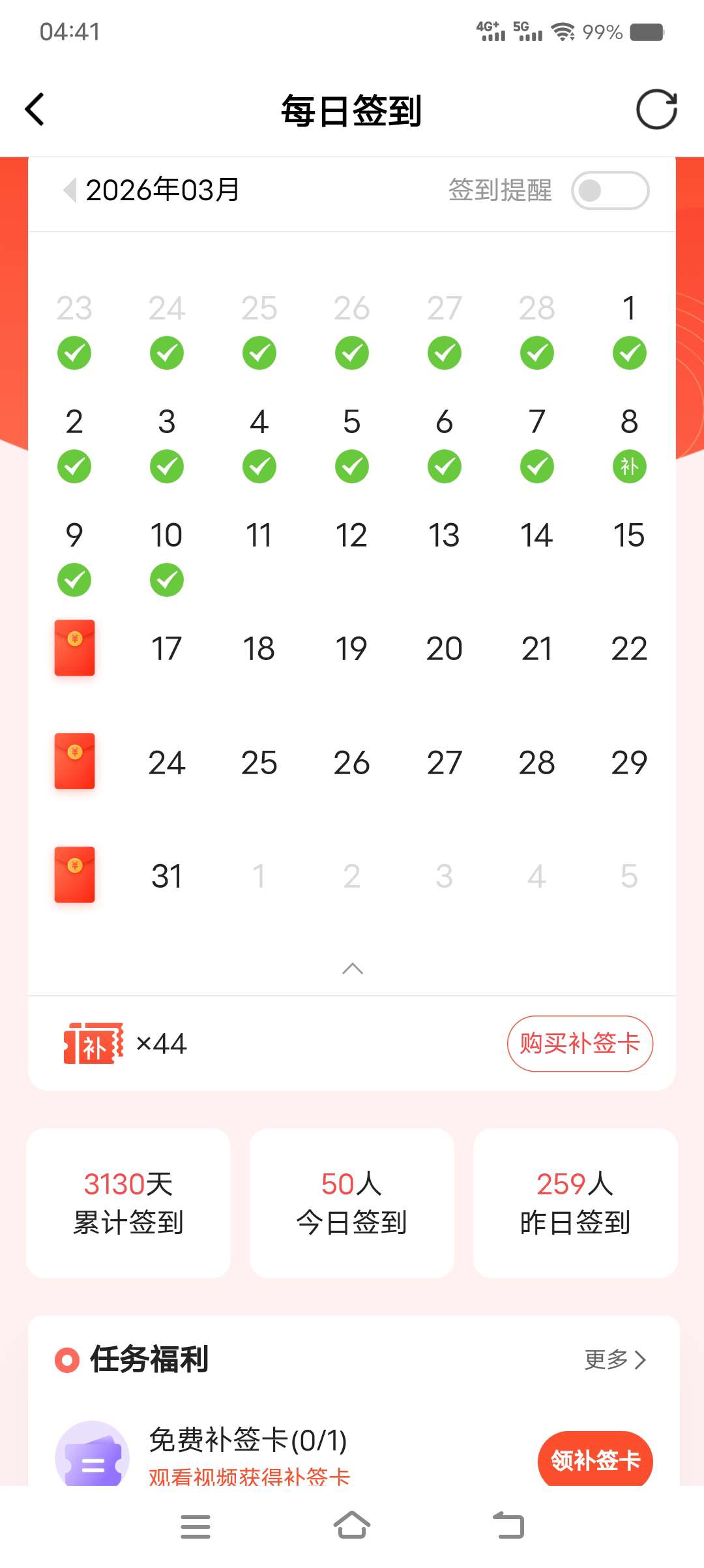Refresh the daily check-in page
704x1568 pixels.
656,110
